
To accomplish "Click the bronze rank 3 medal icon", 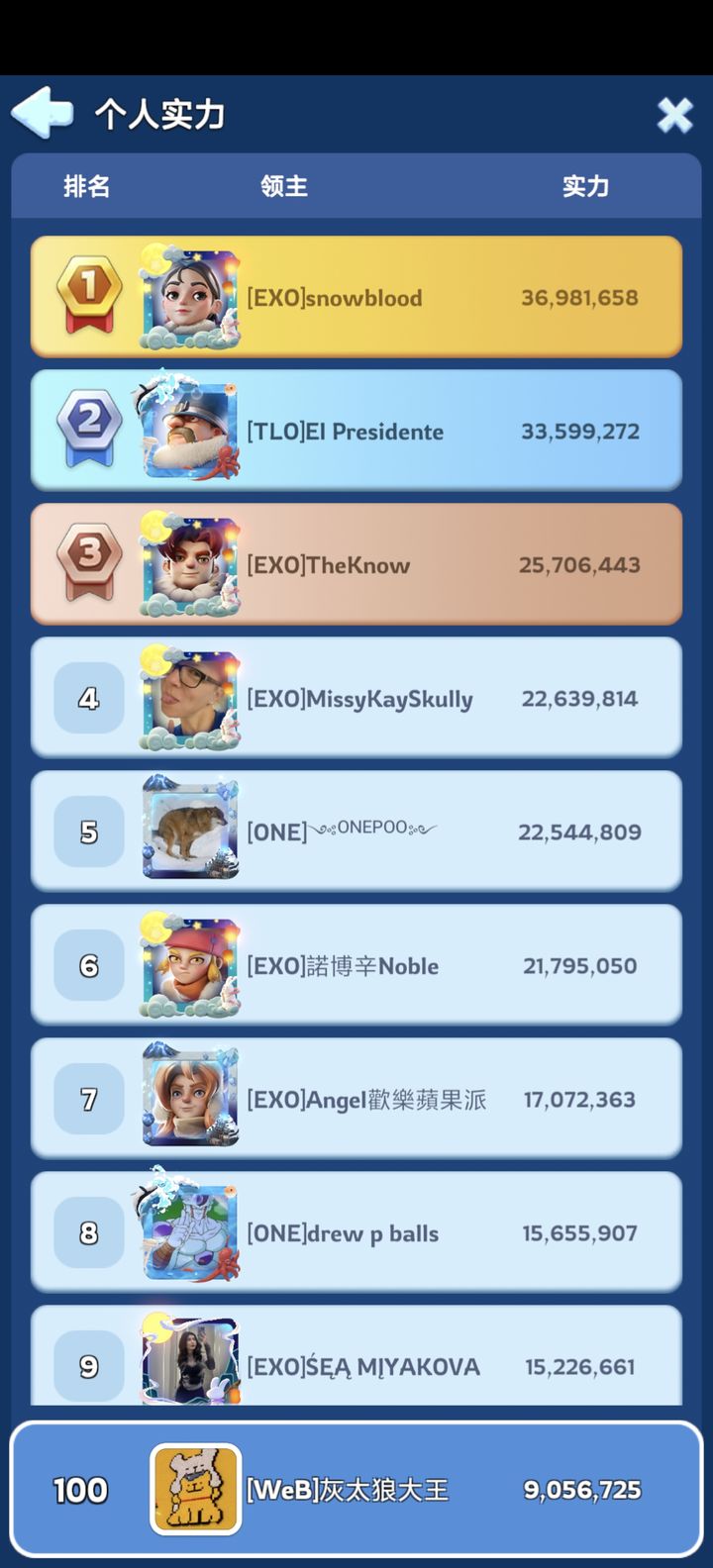I will (87, 563).
